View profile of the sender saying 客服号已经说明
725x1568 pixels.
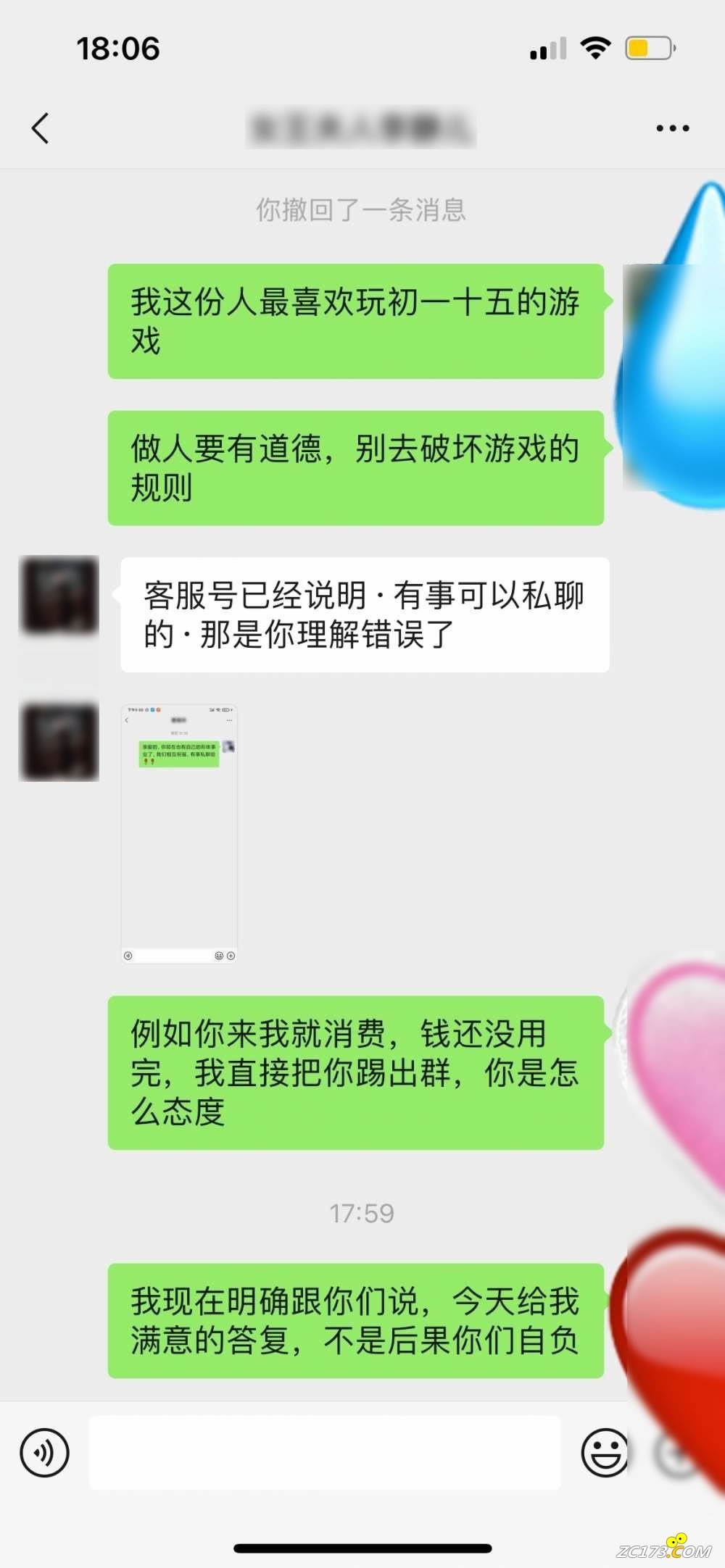point(59,596)
